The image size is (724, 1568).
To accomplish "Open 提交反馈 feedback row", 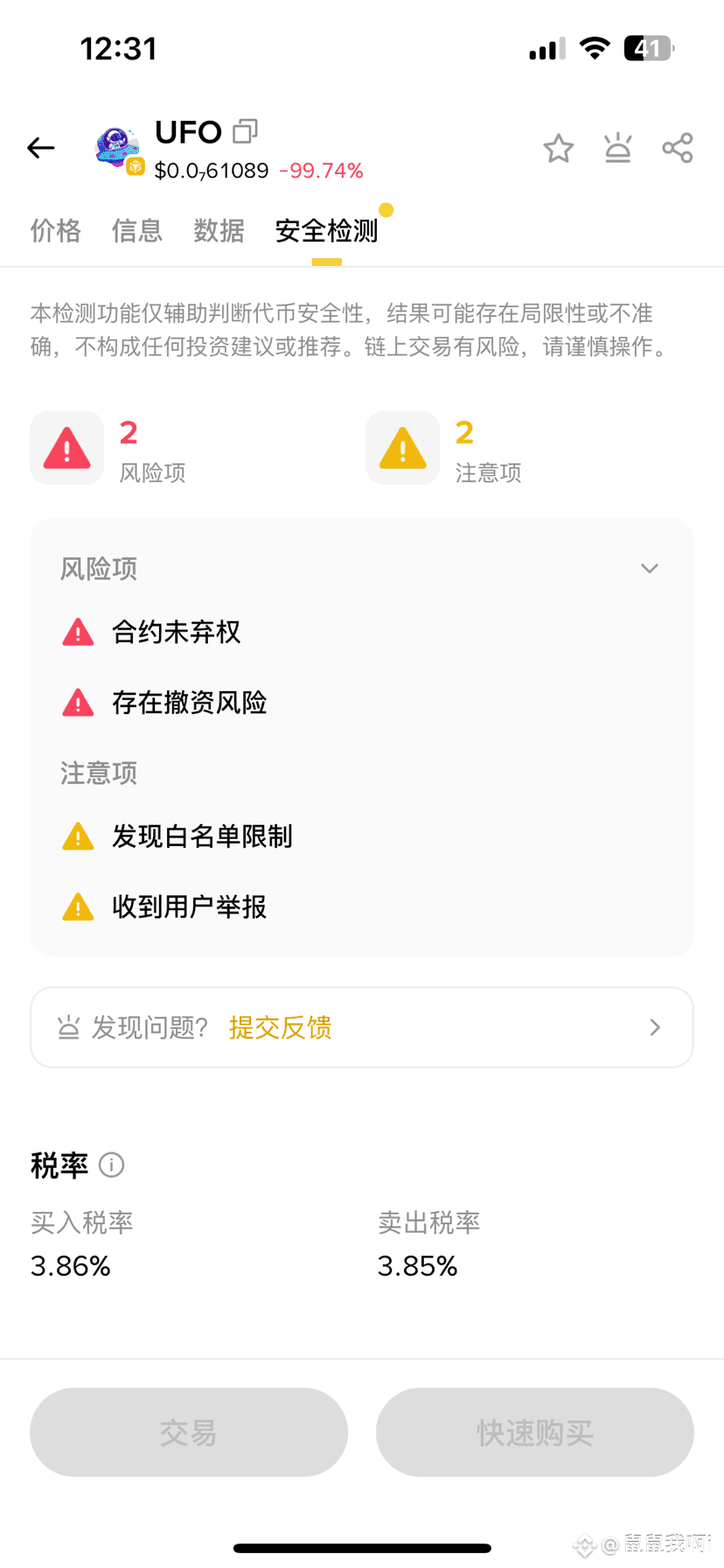I will point(362,1027).
